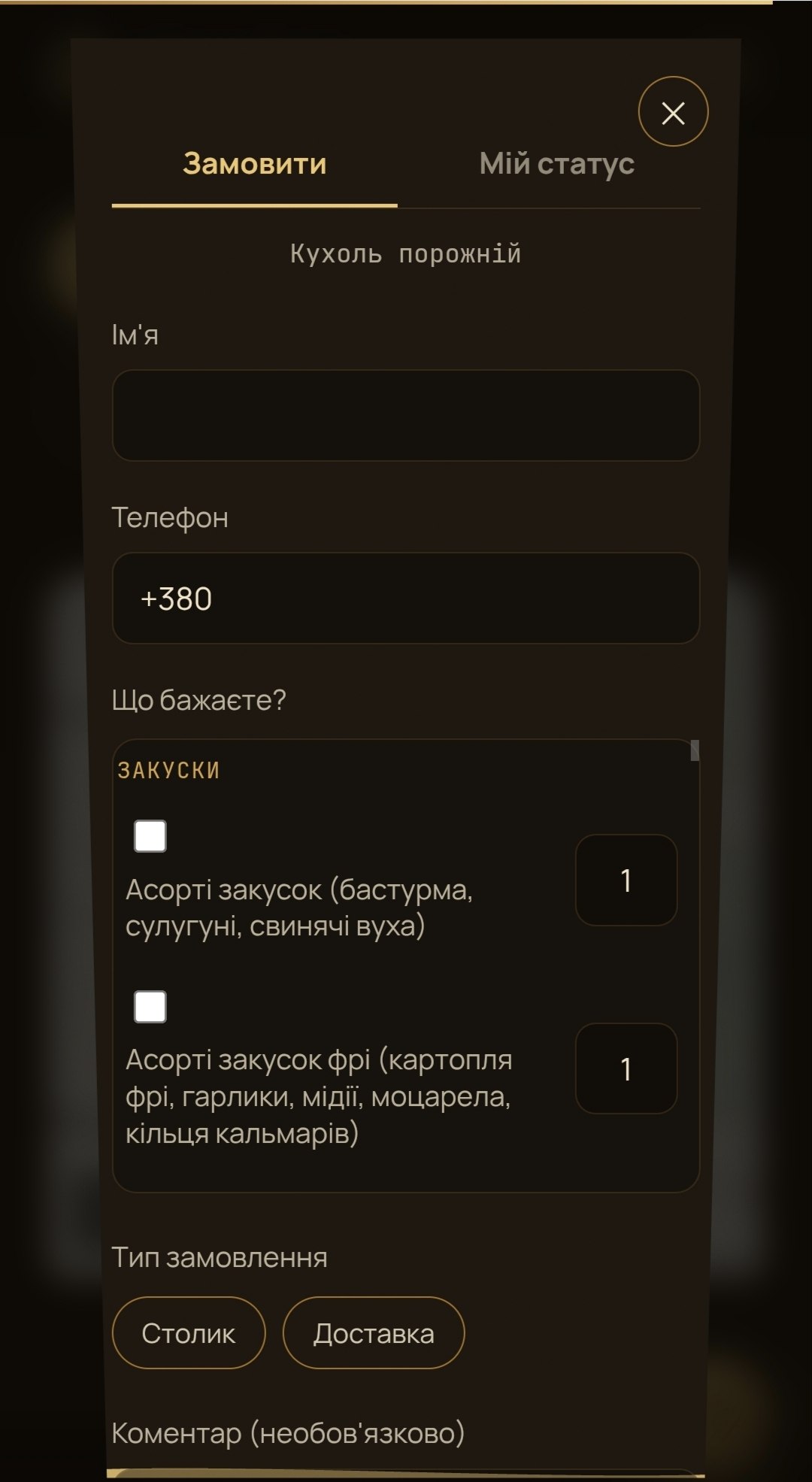Select the Замовити tab

click(x=255, y=164)
